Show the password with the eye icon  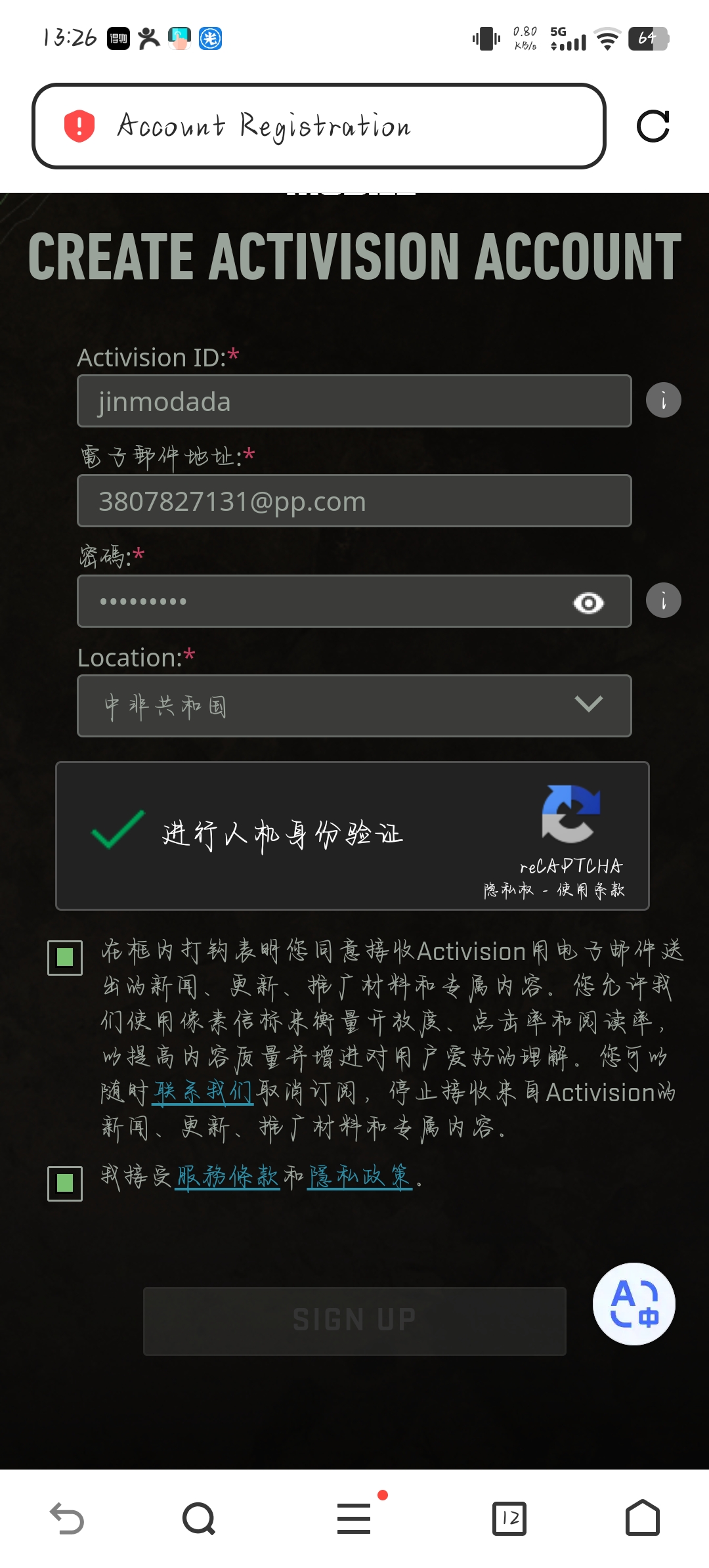point(588,603)
